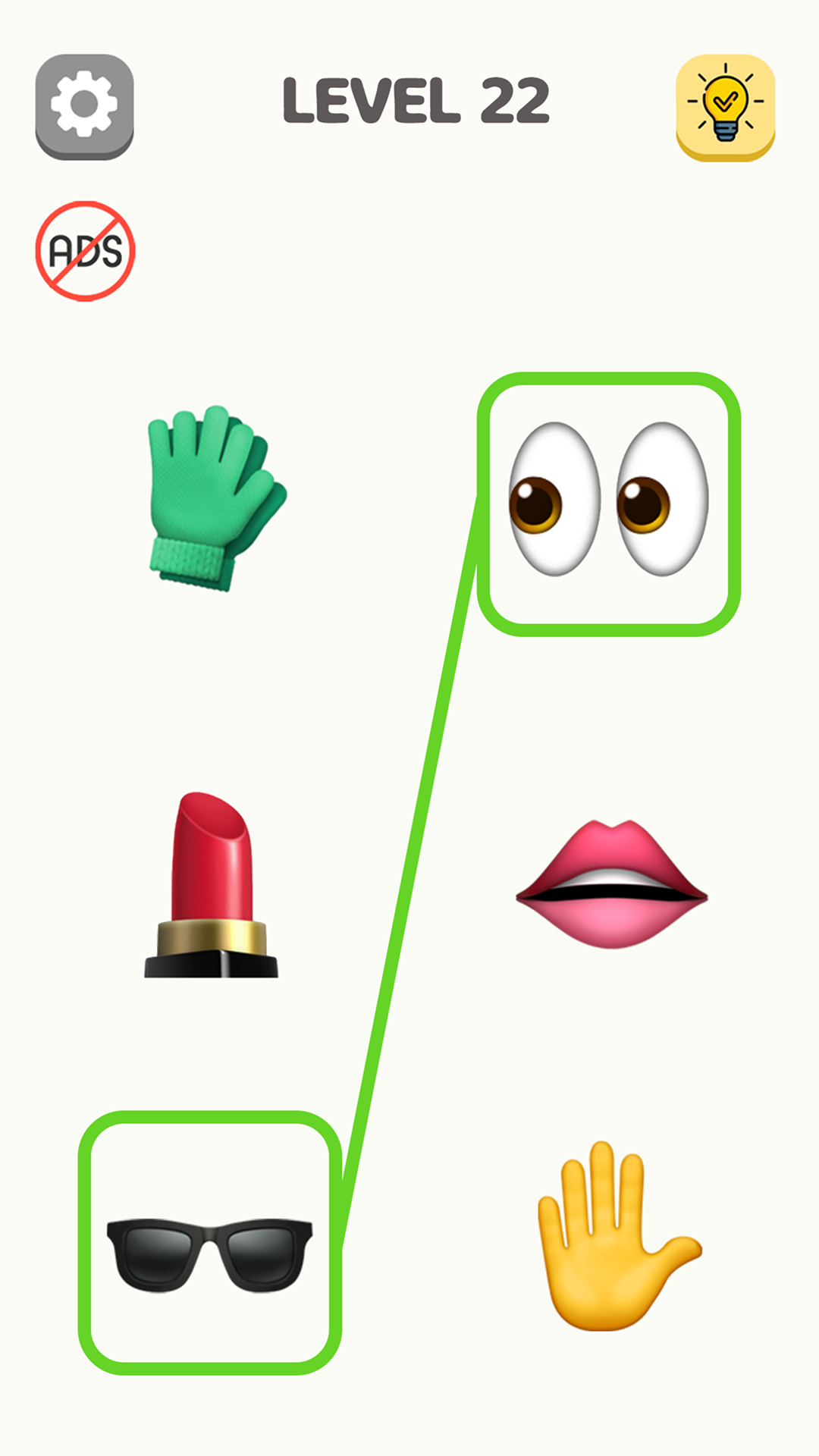
Task: Tap the raised hand emoji
Action: click(614, 1228)
